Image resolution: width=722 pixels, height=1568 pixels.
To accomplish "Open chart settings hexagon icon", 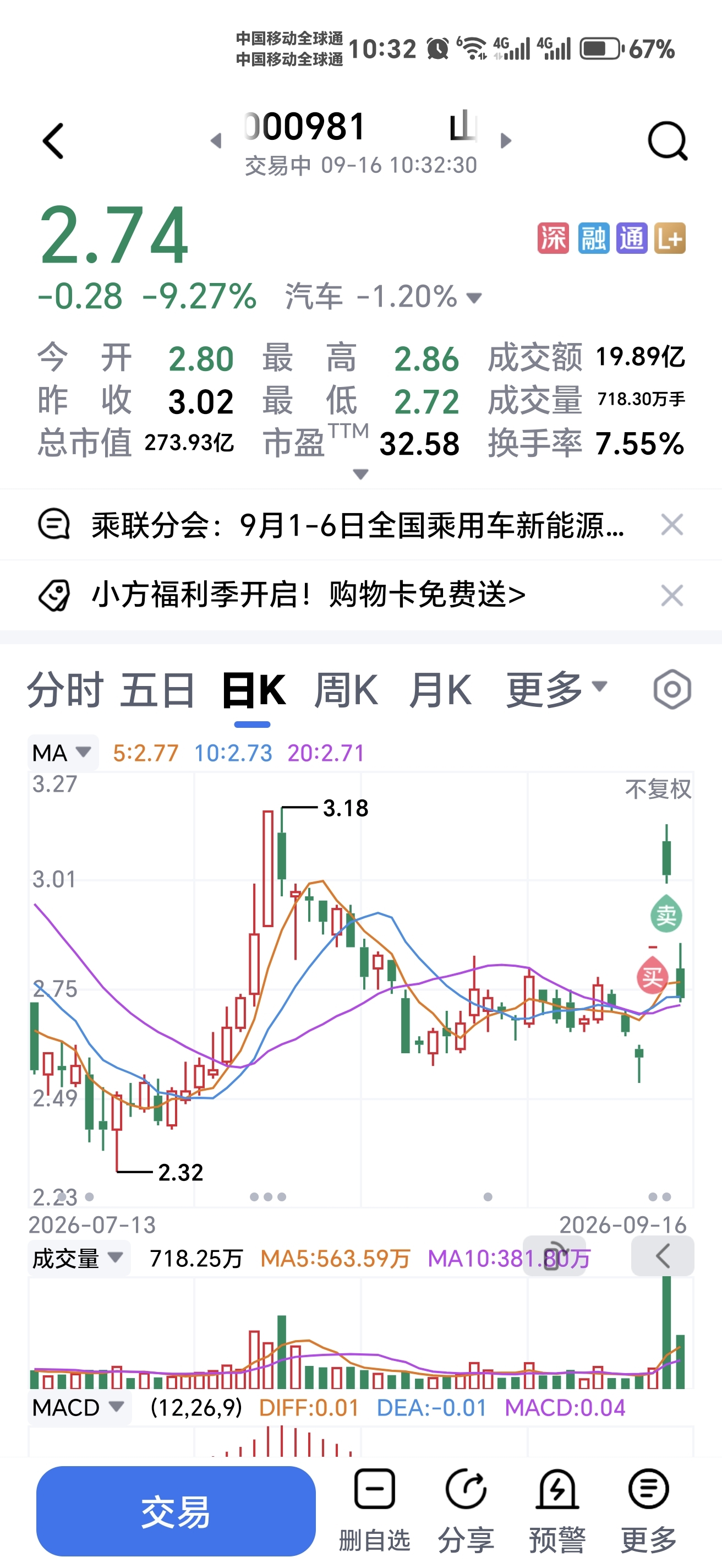I will 672,690.
